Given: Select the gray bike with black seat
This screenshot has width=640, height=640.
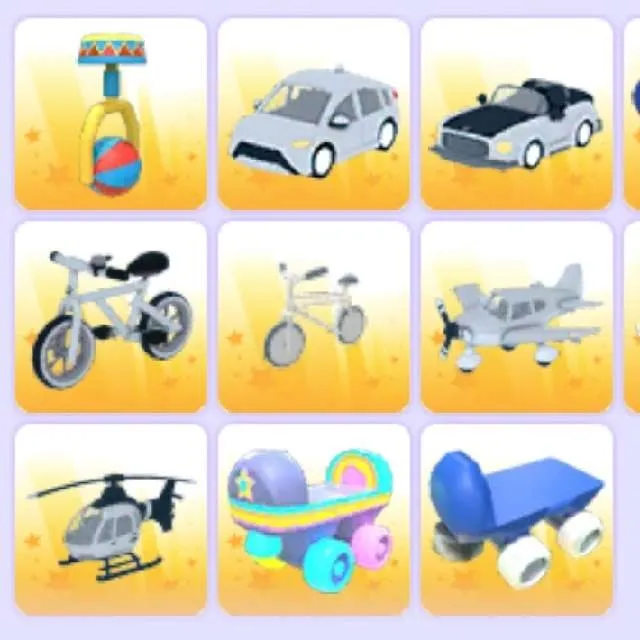Looking at the screenshot, I should (x=110, y=317).
